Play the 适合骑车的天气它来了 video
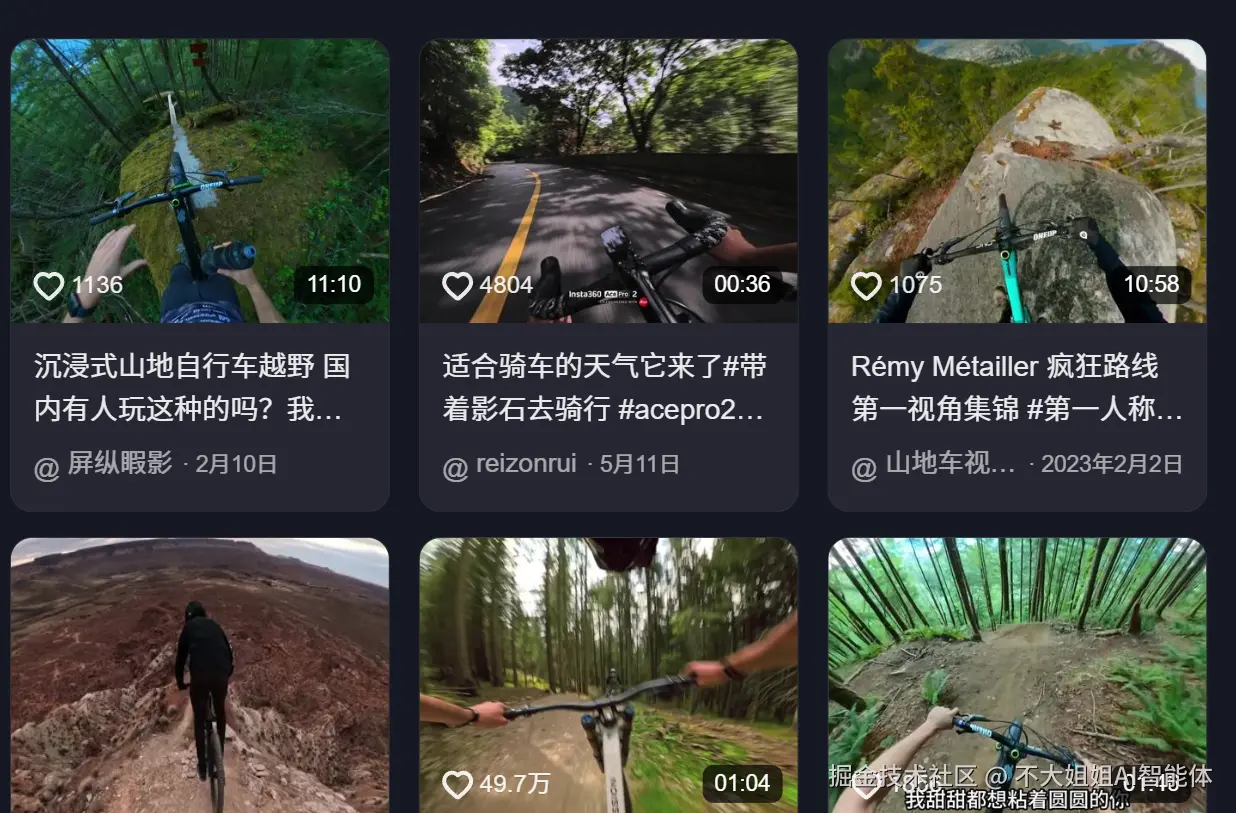 608,181
